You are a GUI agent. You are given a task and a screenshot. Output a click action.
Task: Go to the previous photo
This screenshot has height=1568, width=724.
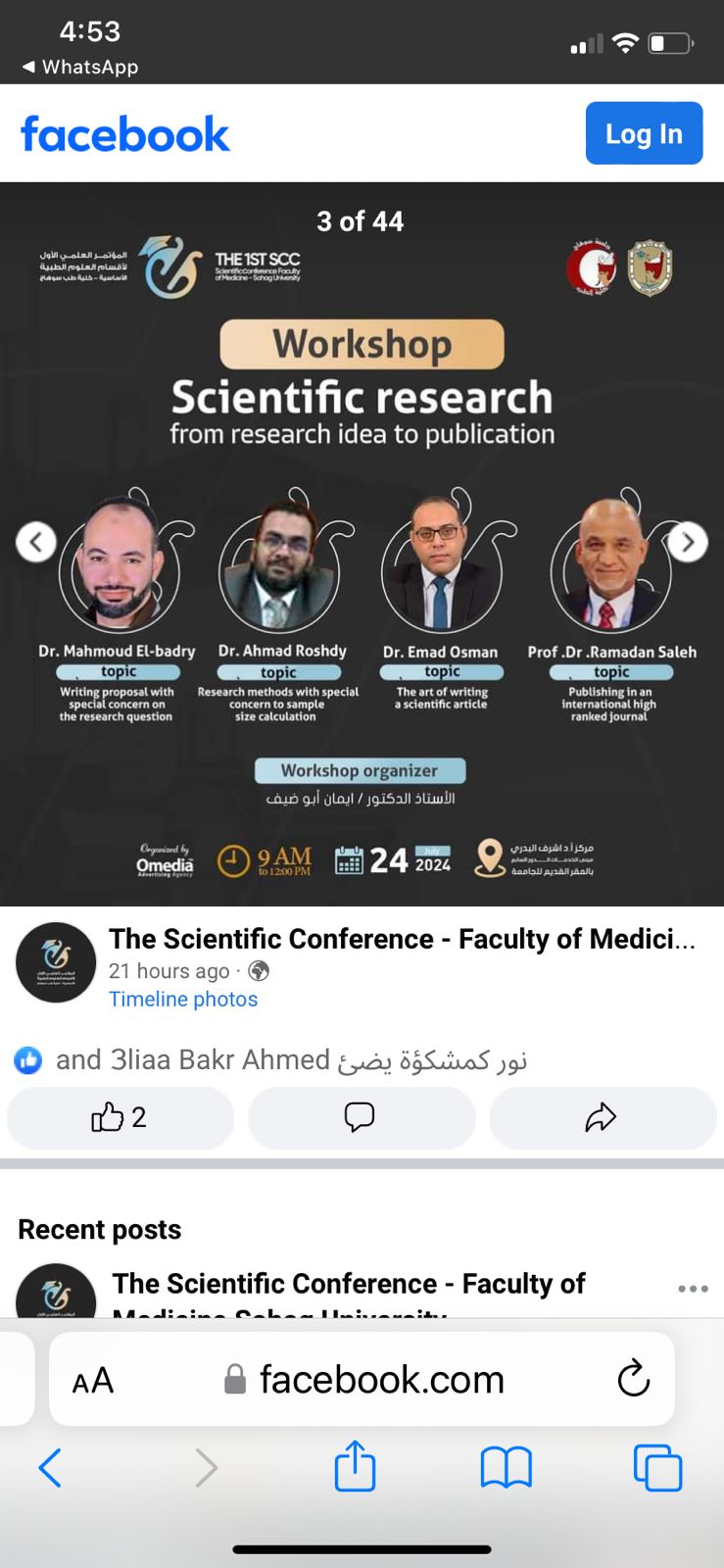click(x=36, y=541)
